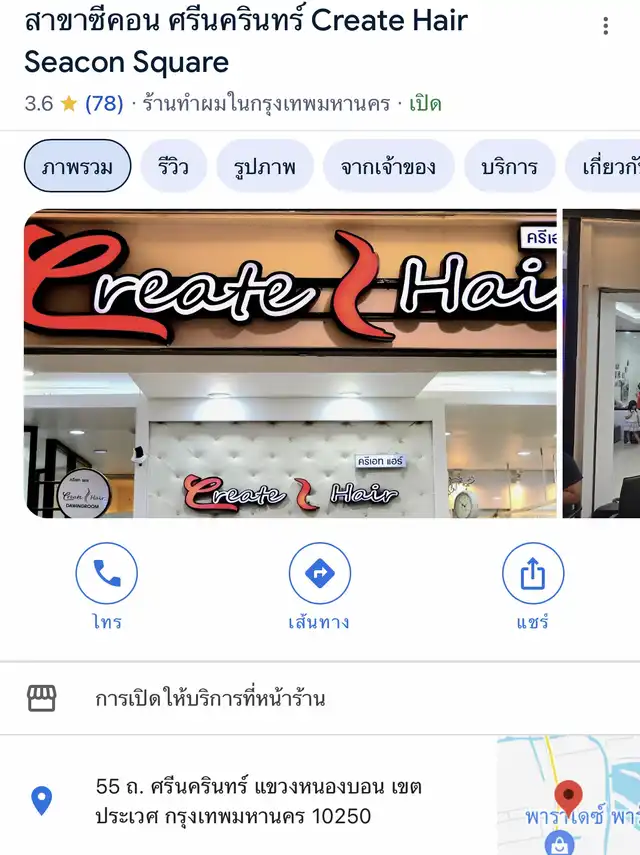The height and width of the screenshot is (855, 640).
Task: Open the ศรีนครินทร์ address row
Action: point(248,800)
